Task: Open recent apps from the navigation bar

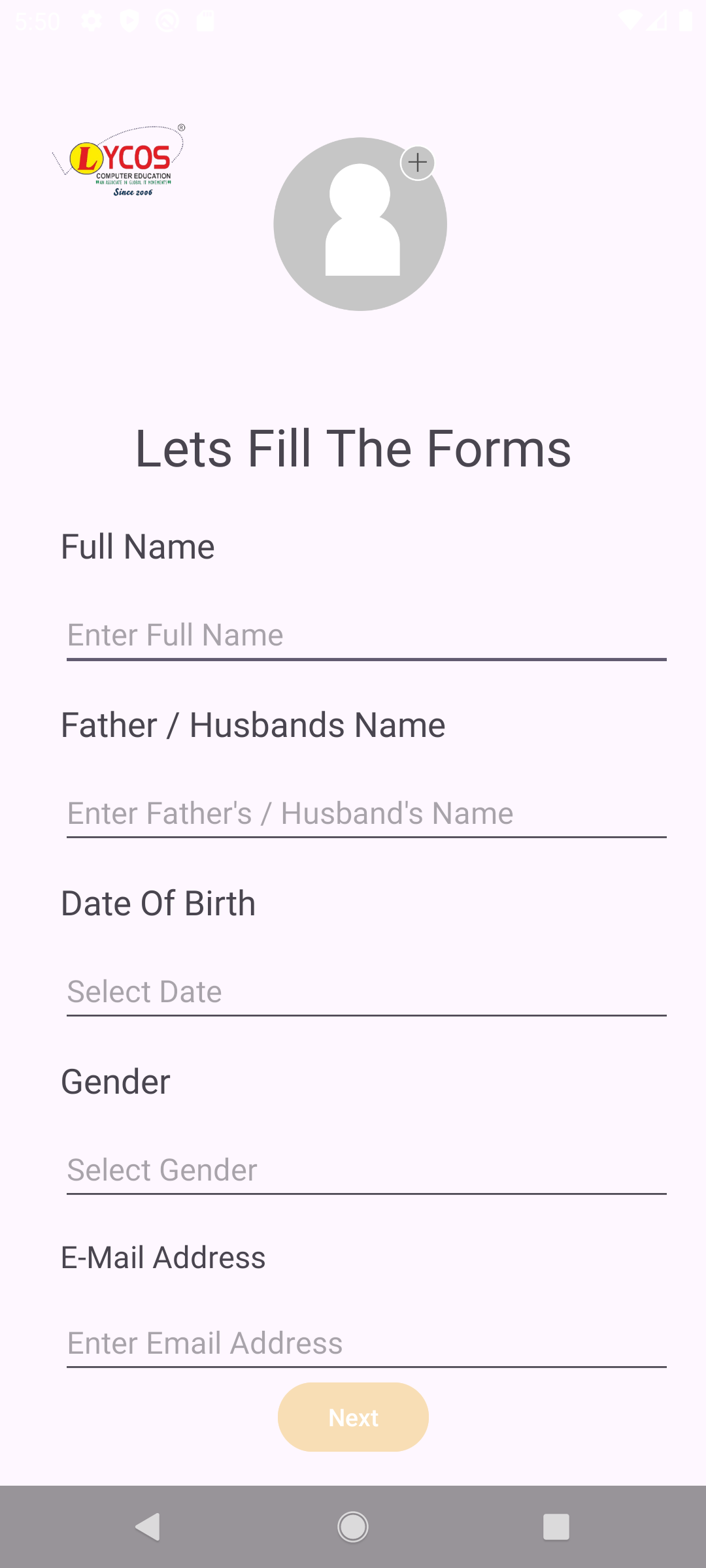Action: 556,1527
